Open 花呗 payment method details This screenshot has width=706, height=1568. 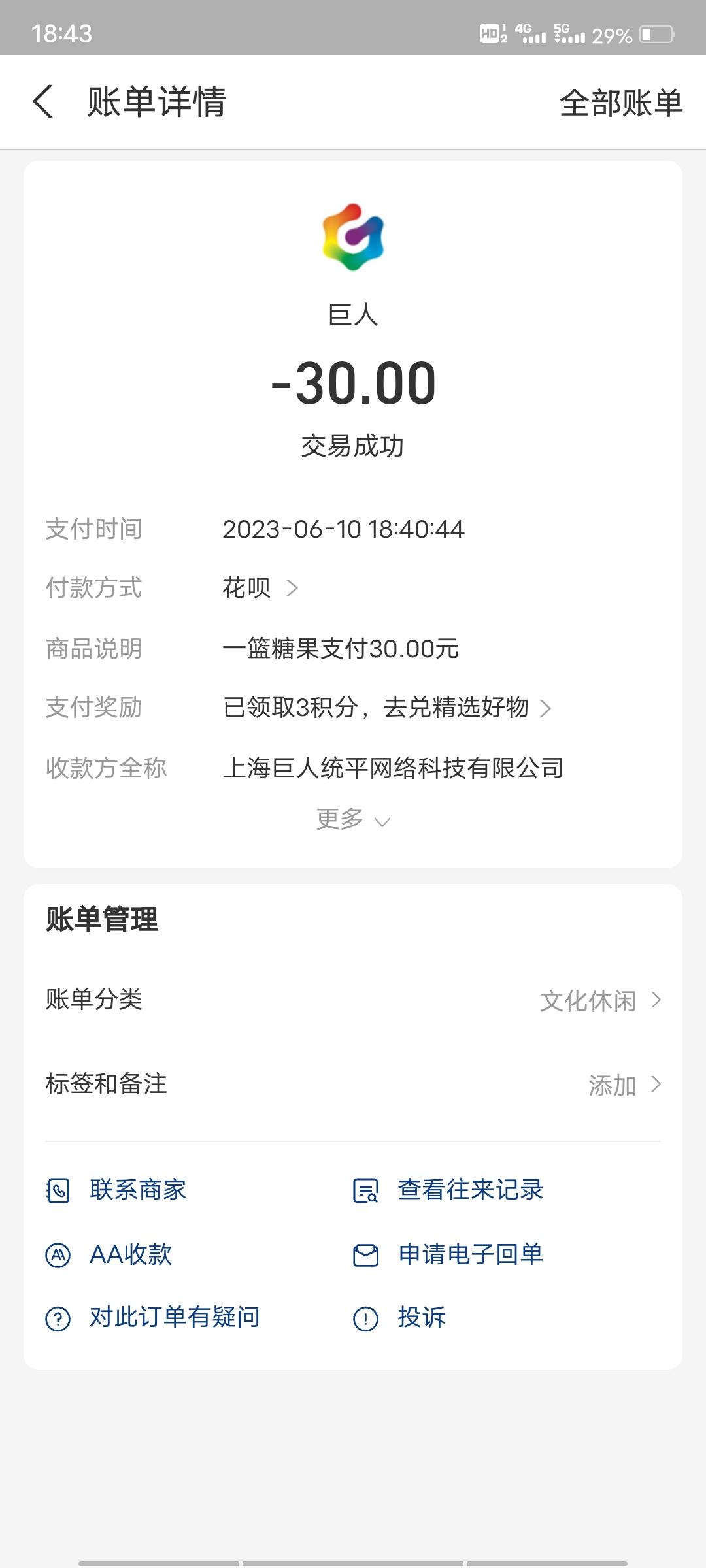(x=260, y=588)
